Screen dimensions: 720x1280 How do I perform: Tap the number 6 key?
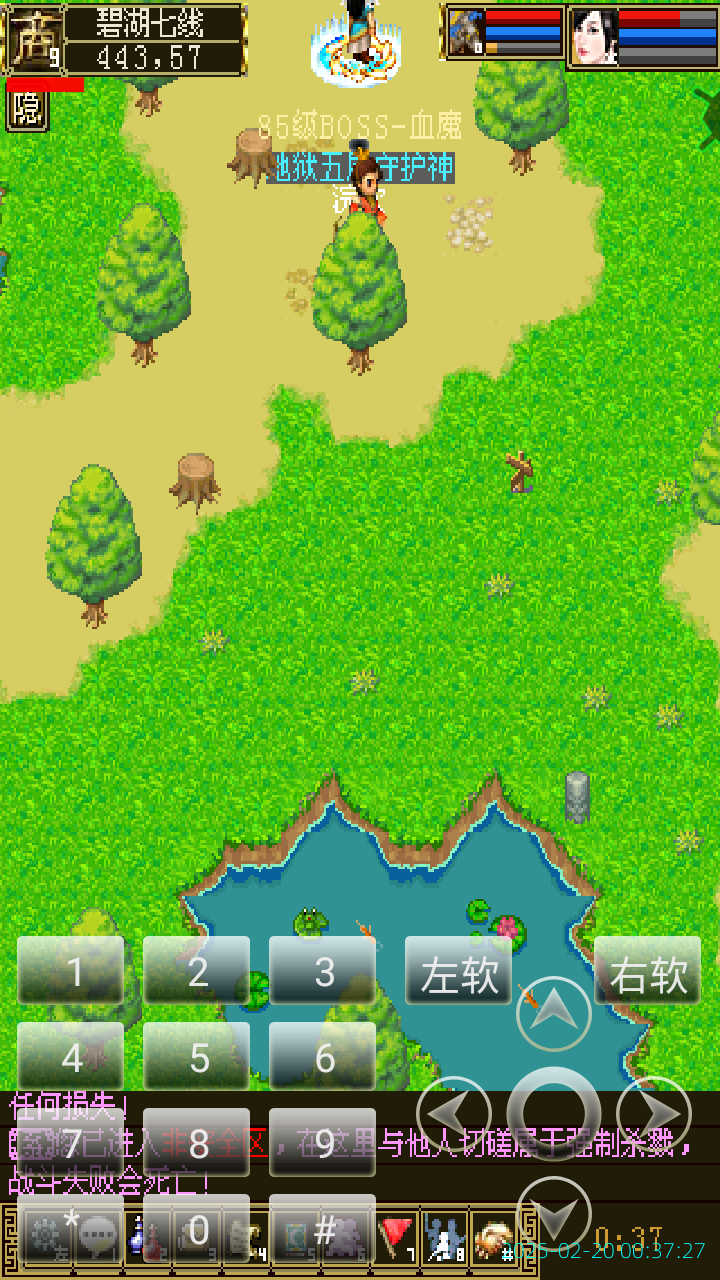point(323,1056)
